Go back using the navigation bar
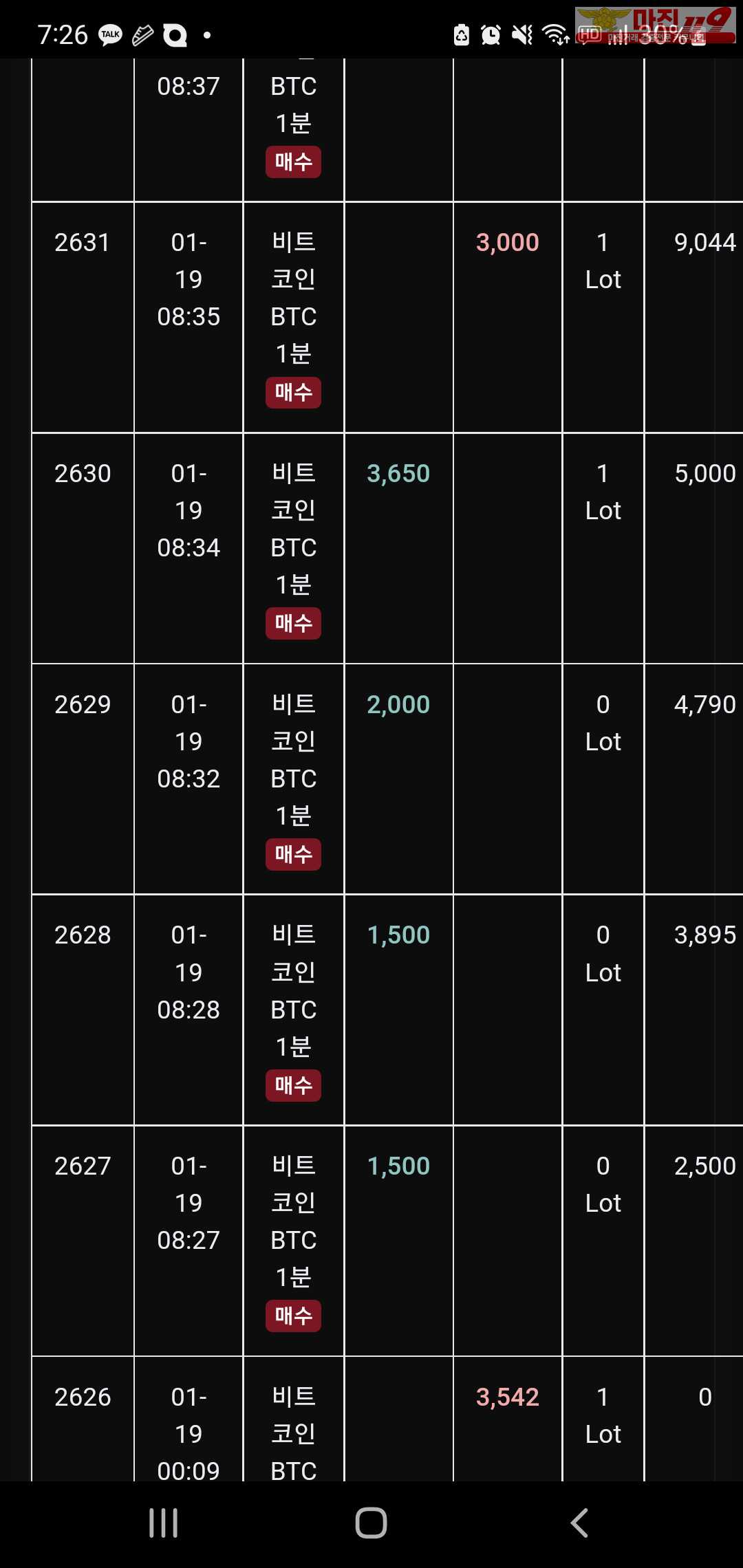The image size is (743, 1568). 579,1523
